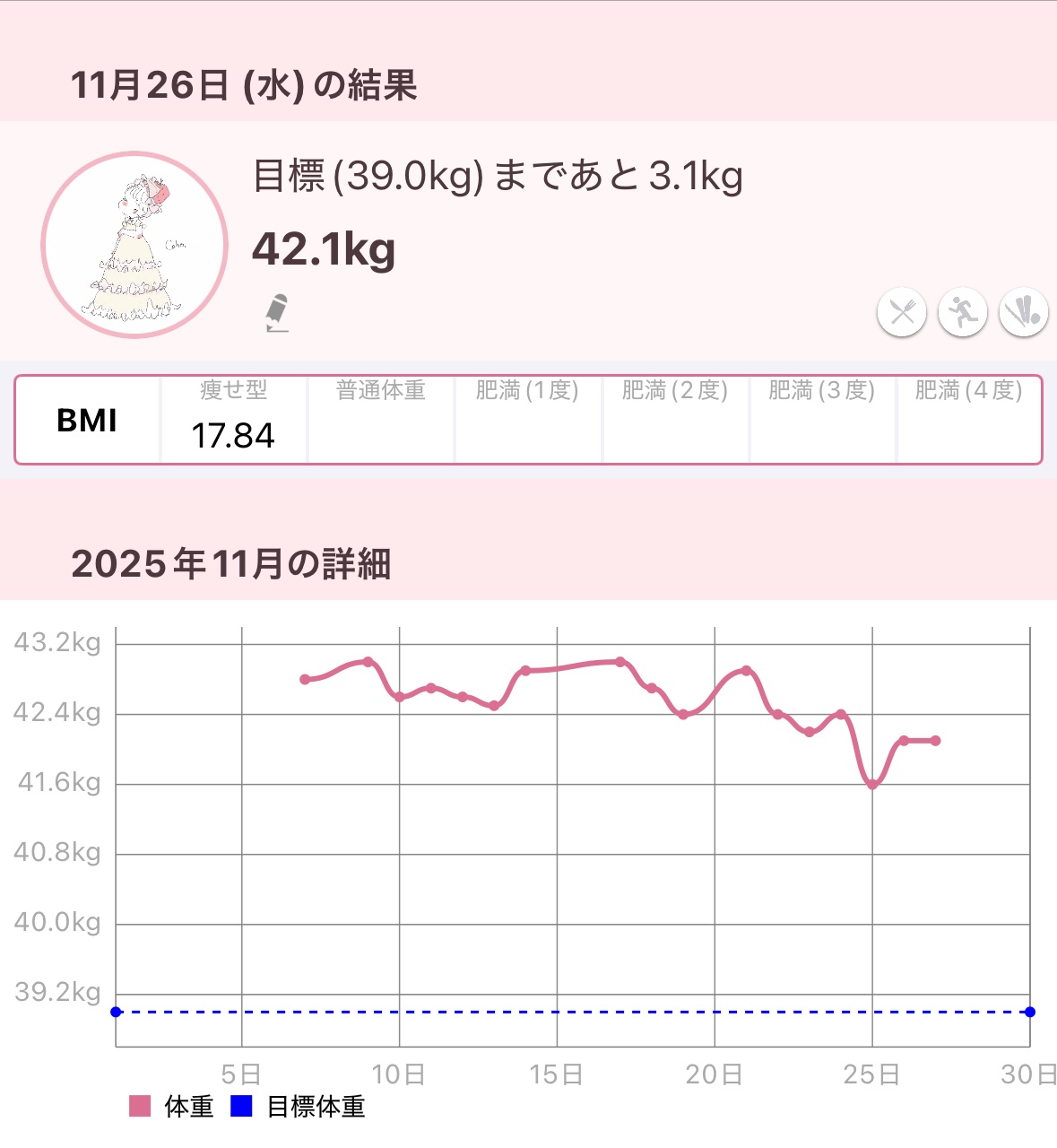Image resolution: width=1057 pixels, height=1148 pixels.
Task: Toggle the fork and knife meal stamp
Action: tap(901, 313)
